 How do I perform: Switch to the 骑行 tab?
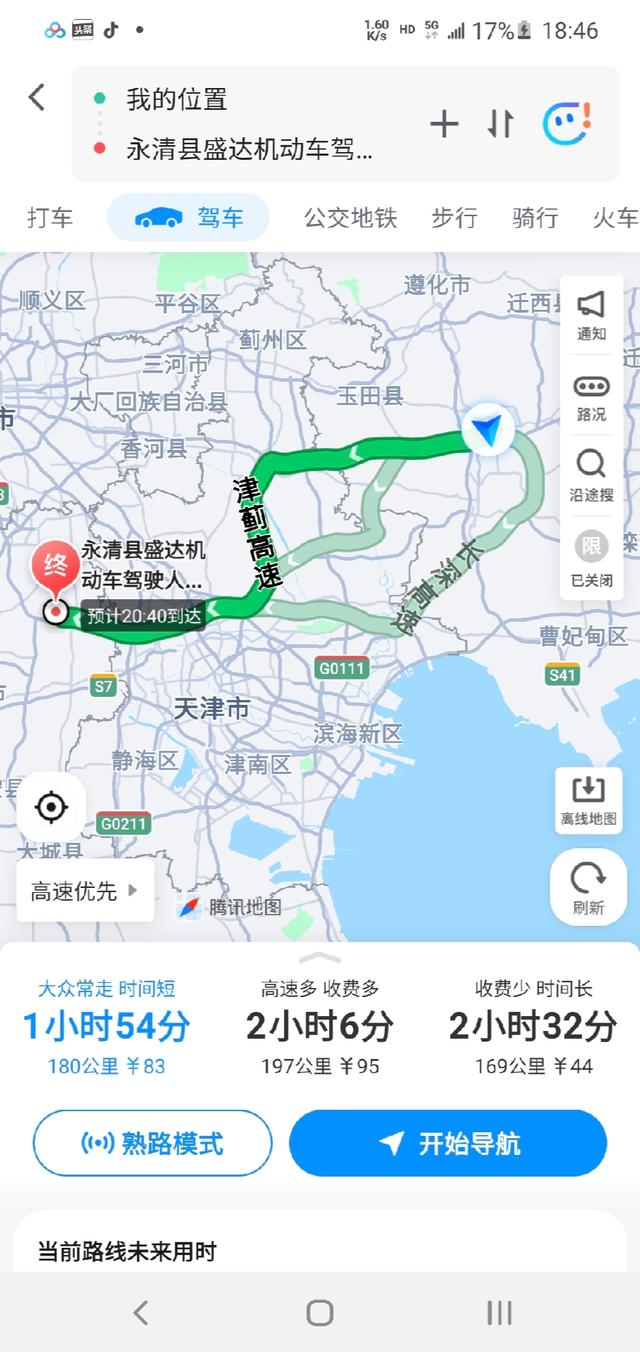coord(534,217)
